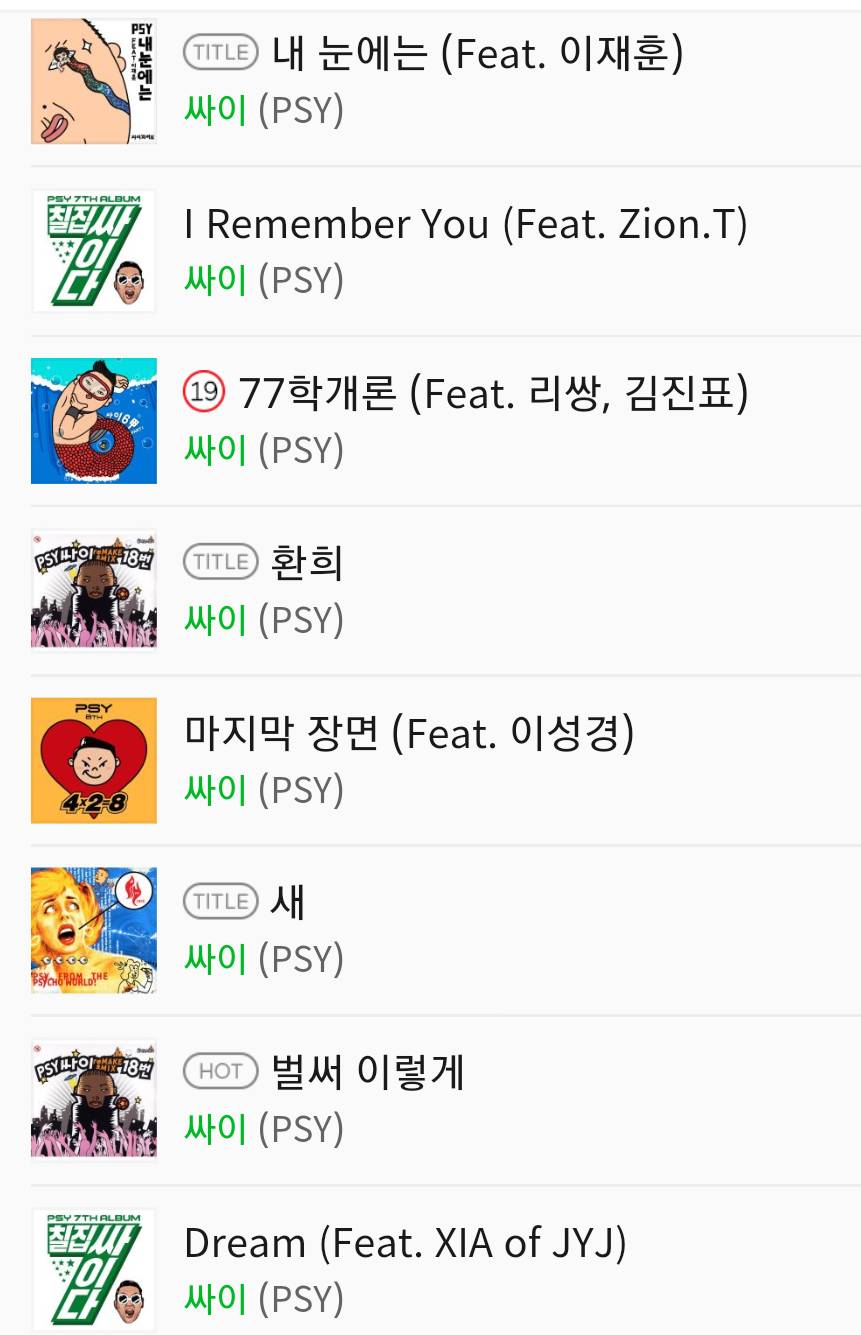Open the hot track 벌써 이렇게
Image resolution: width=861 pixels, height=1335 pixels.
coord(367,1073)
